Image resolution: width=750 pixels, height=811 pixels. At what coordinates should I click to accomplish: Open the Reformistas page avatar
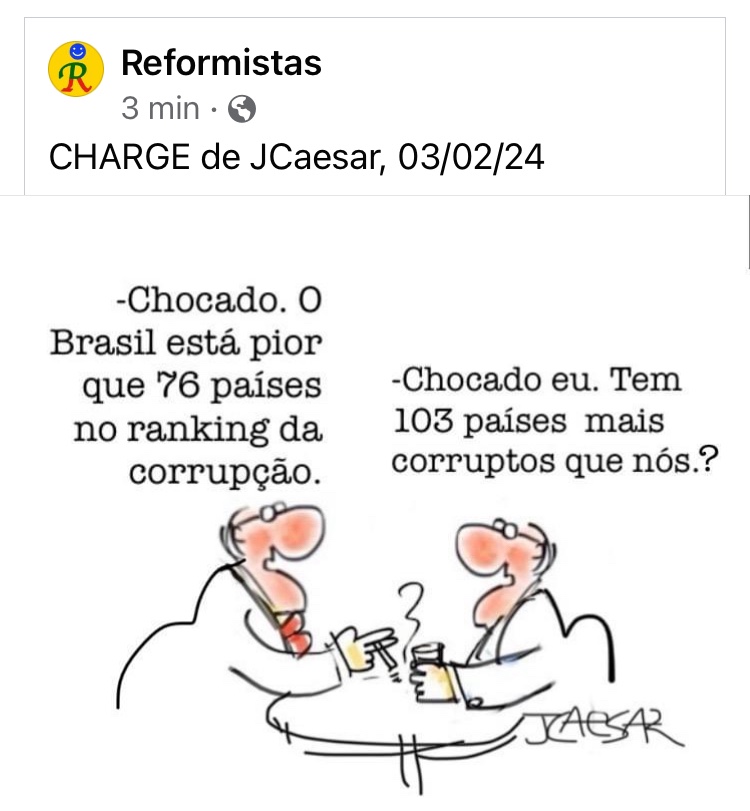(76, 70)
